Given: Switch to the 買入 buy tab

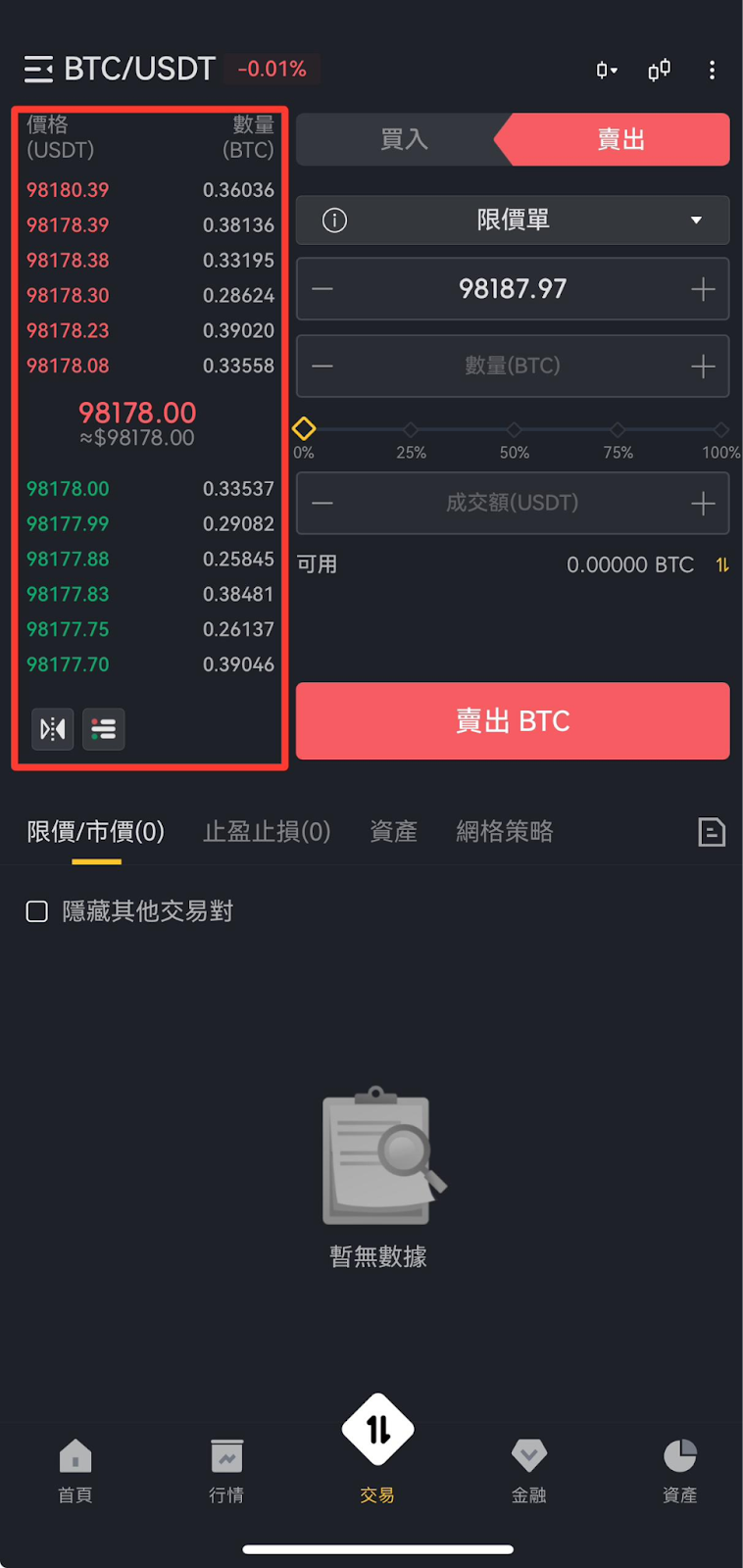Looking at the screenshot, I should [x=404, y=139].
